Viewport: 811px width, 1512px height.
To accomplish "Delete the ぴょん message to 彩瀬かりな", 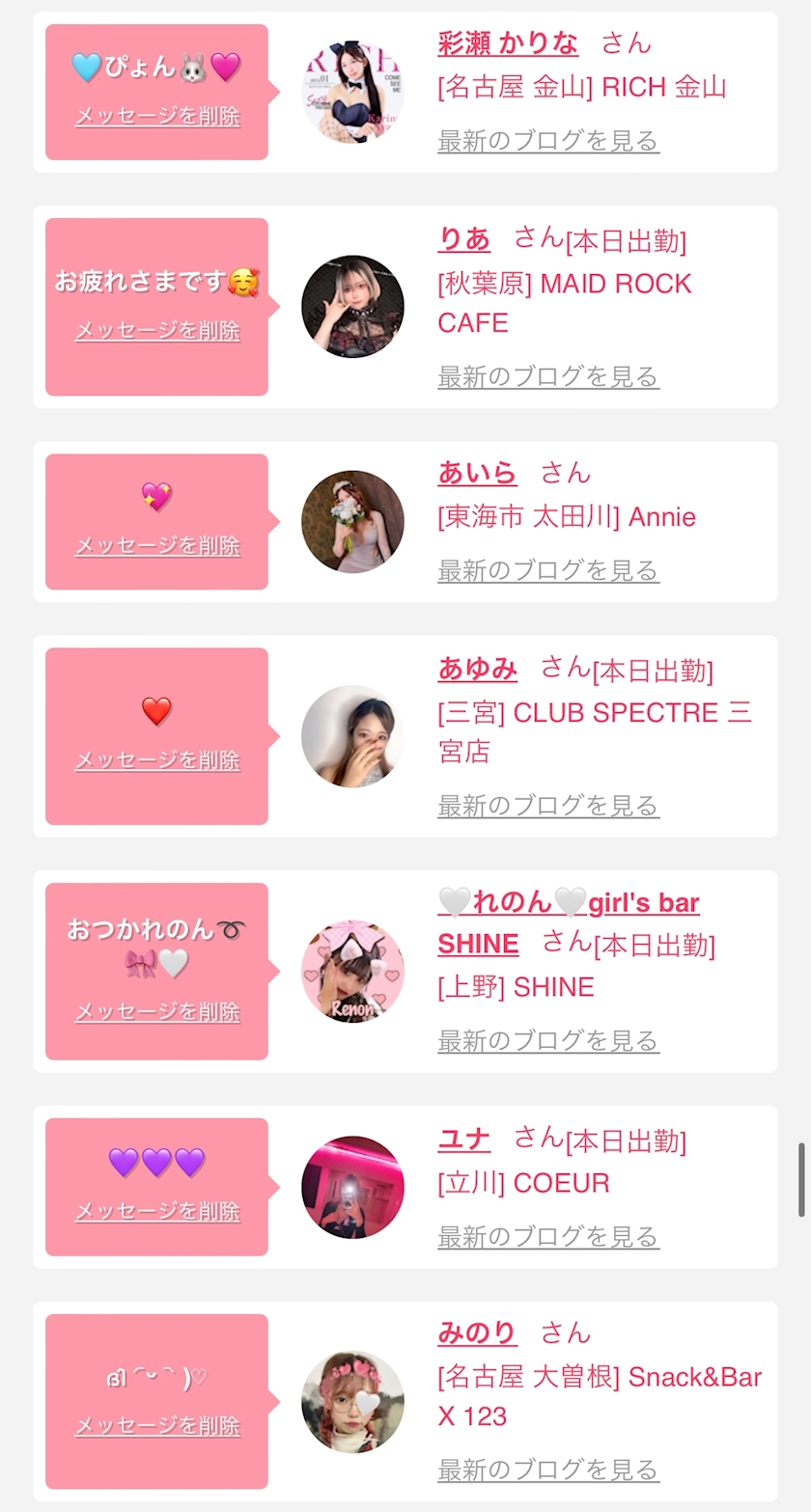I will [157, 117].
